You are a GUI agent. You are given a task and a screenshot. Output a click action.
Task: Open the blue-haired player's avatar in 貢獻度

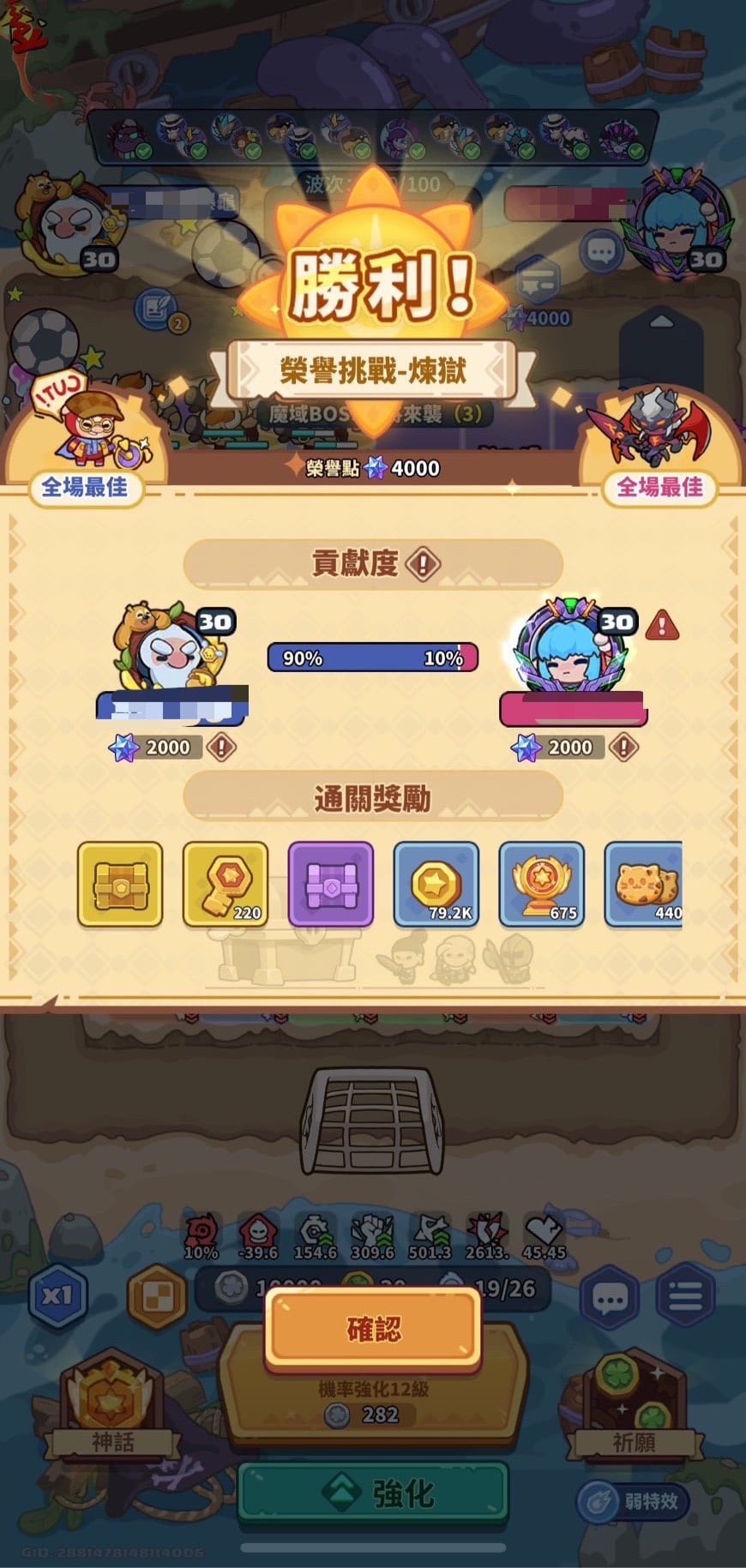[x=570, y=647]
